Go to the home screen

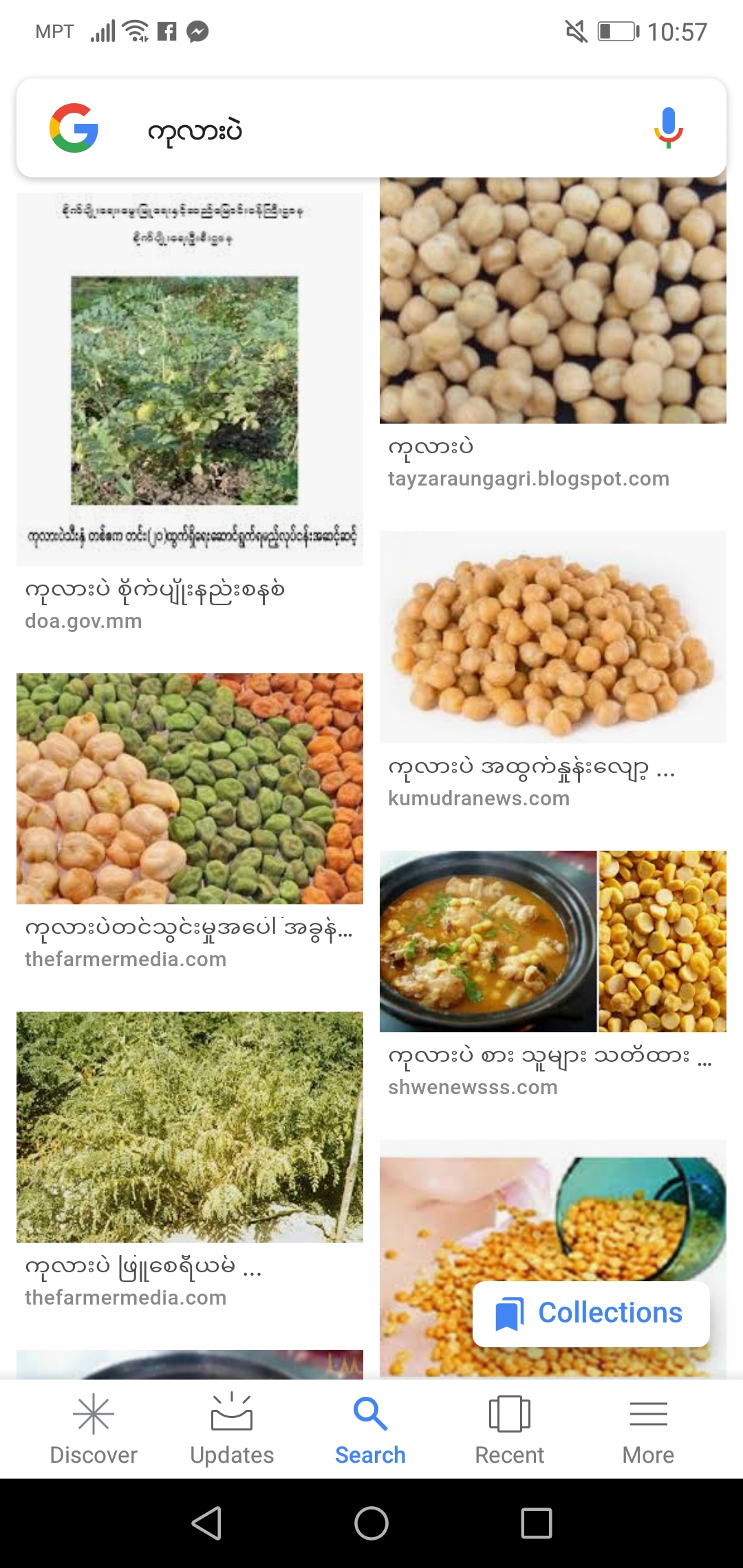[371, 1523]
